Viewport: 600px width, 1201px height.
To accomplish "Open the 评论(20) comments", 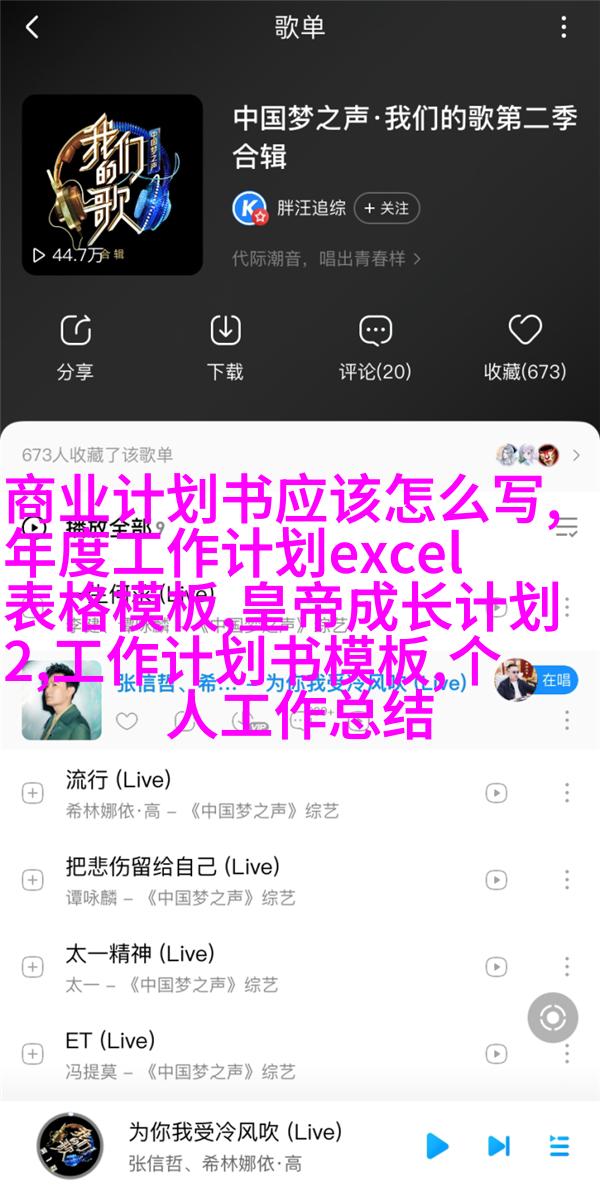I will point(375,346).
